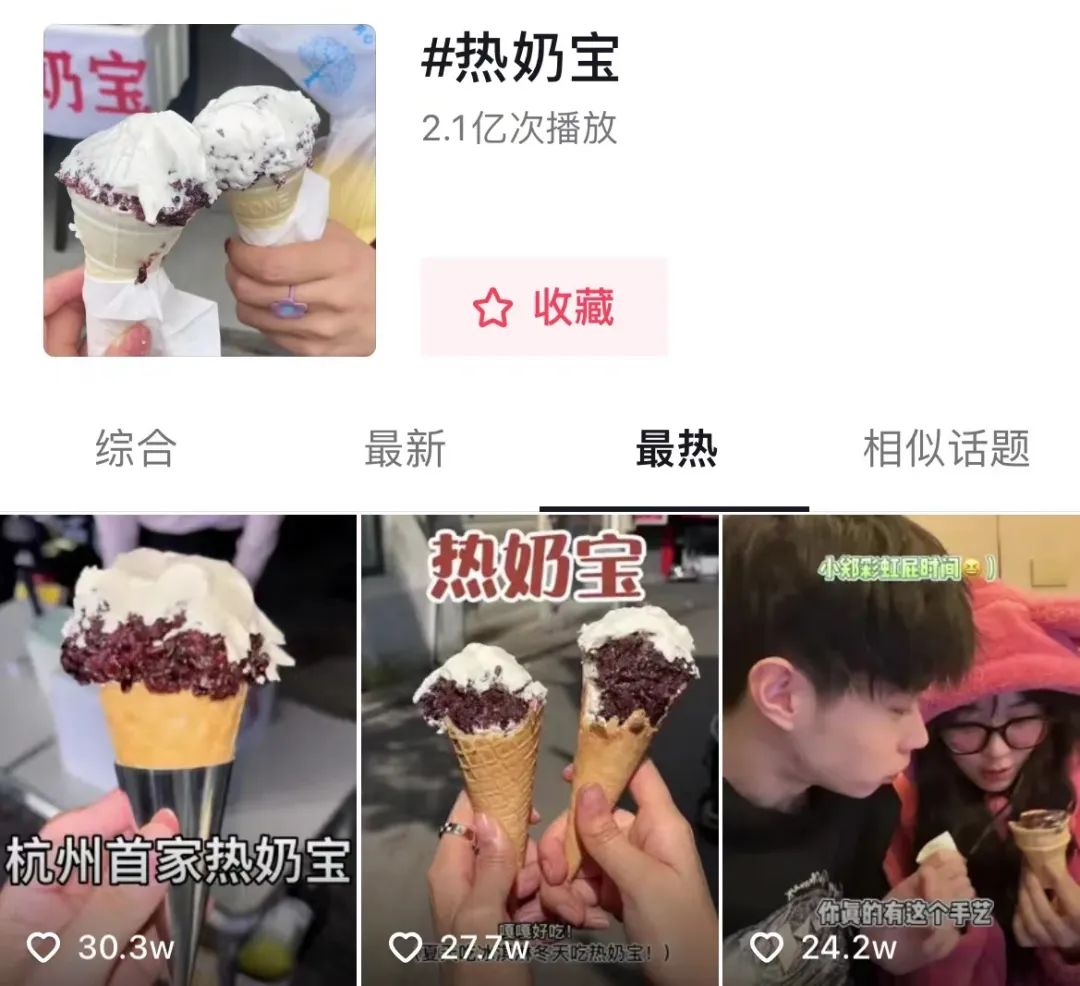Switch to the 综合 tab
The image size is (1080, 986).
[135, 449]
